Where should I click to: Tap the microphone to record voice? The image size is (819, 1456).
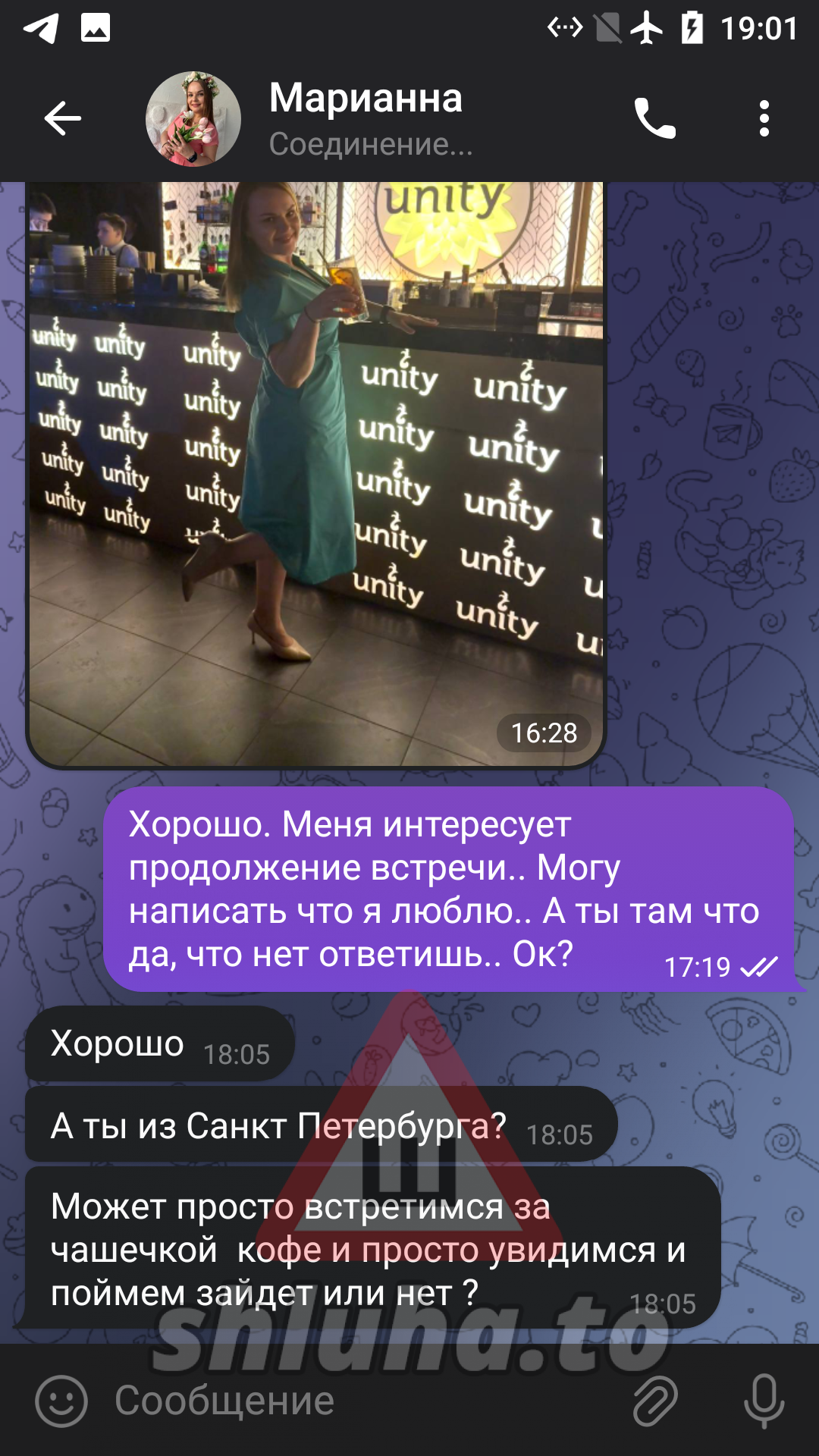764,1401
